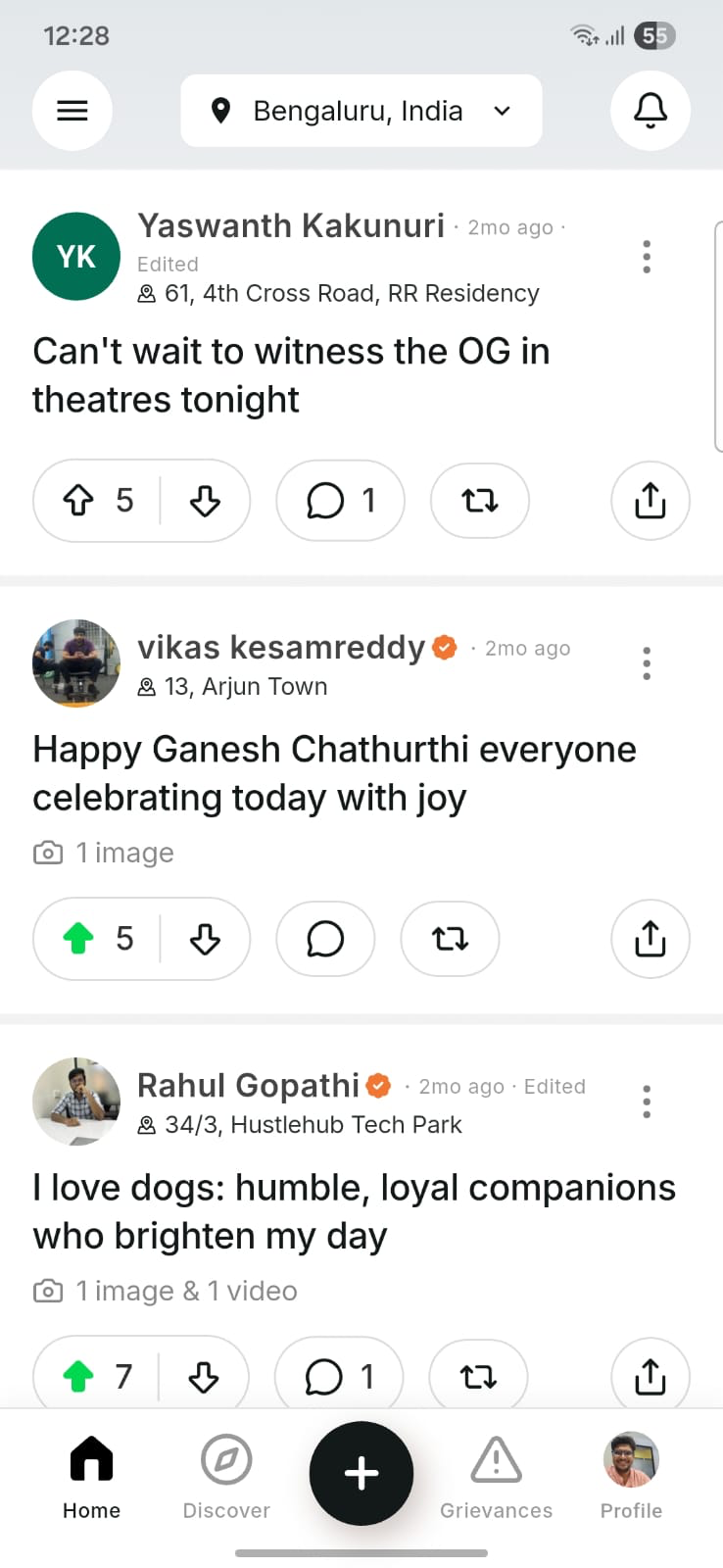The image size is (723, 1568).
Task: Click the share icon on Yaswanth's post
Action: 650,500
